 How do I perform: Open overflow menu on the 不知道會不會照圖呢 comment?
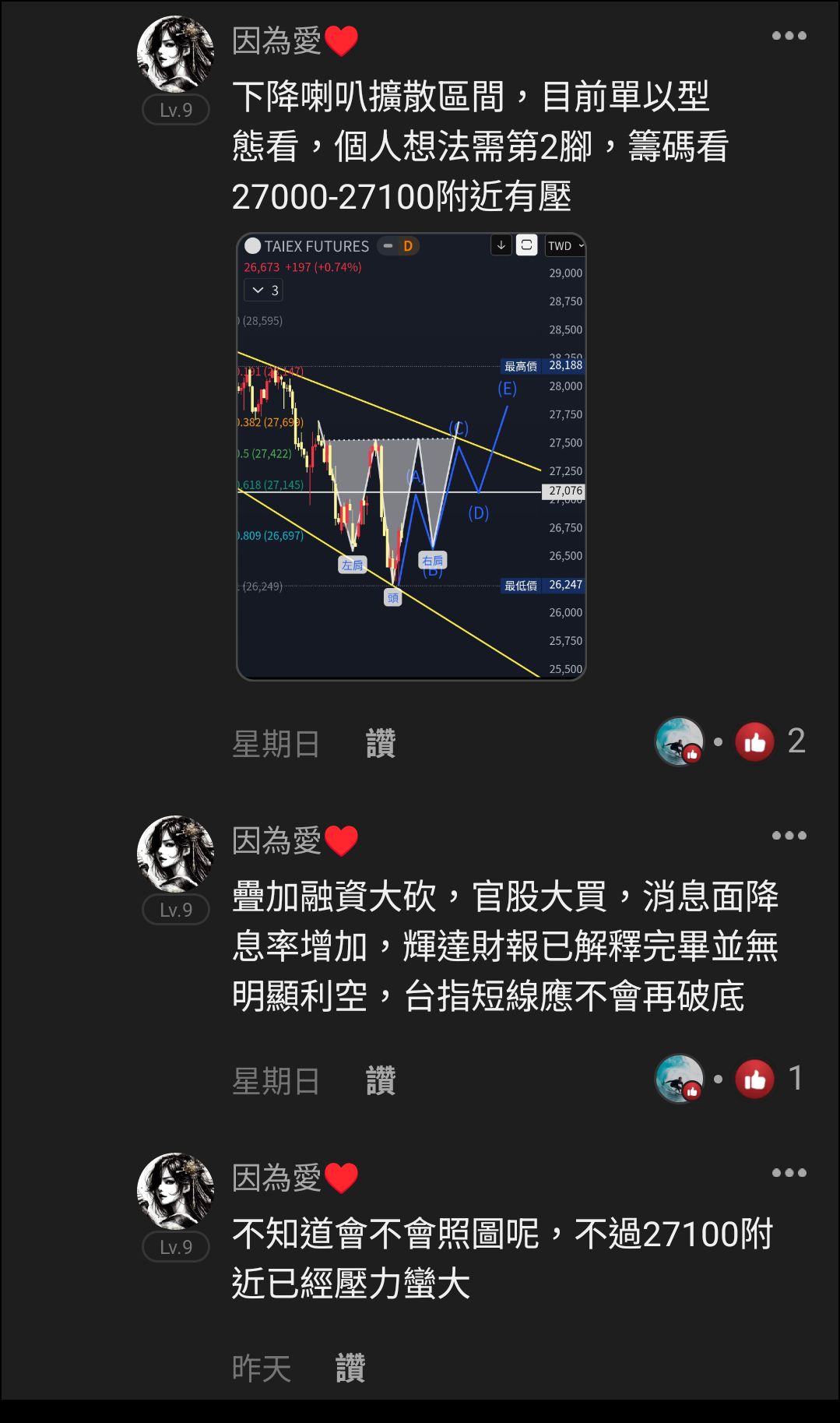(x=789, y=1173)
